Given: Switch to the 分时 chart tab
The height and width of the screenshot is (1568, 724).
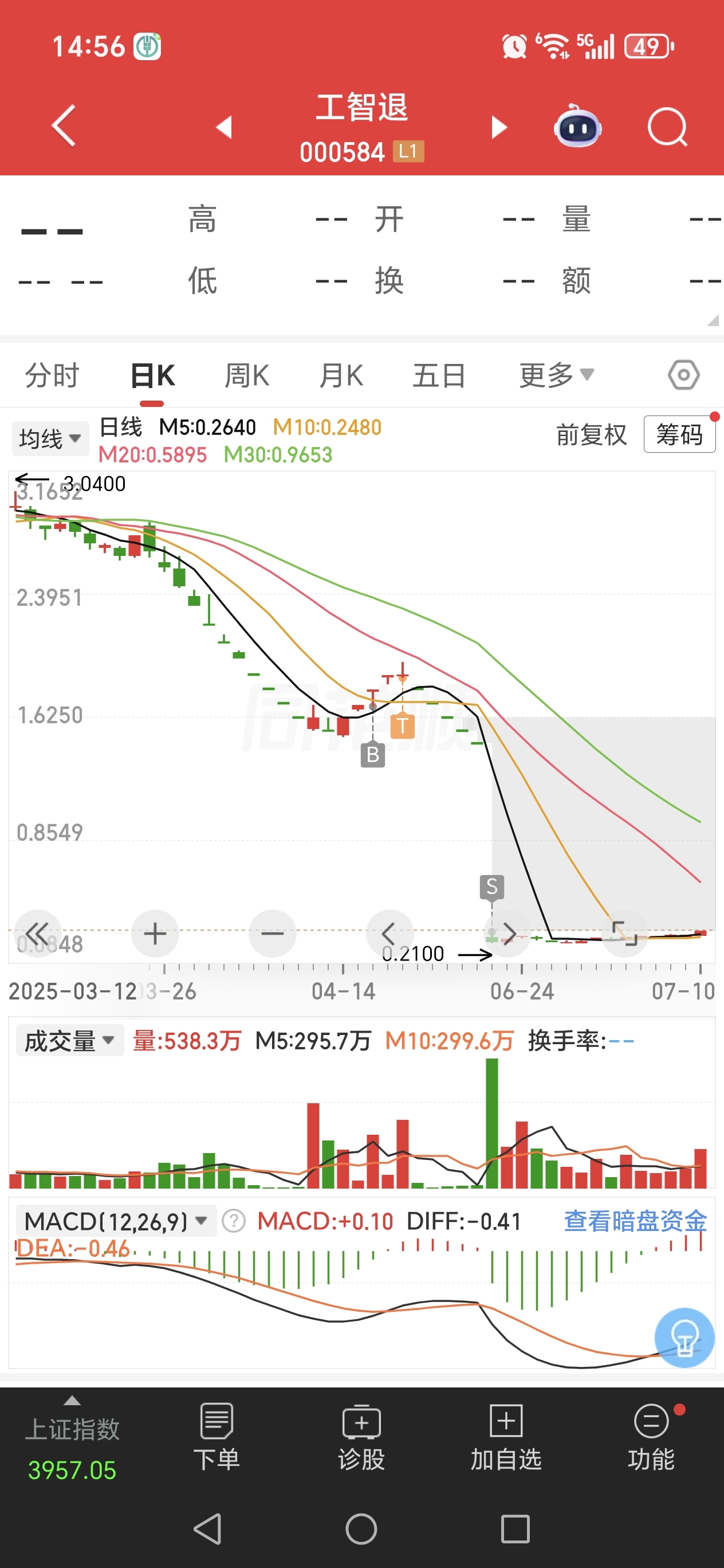Looking at the screenshot, I should (x=52, y=375).
